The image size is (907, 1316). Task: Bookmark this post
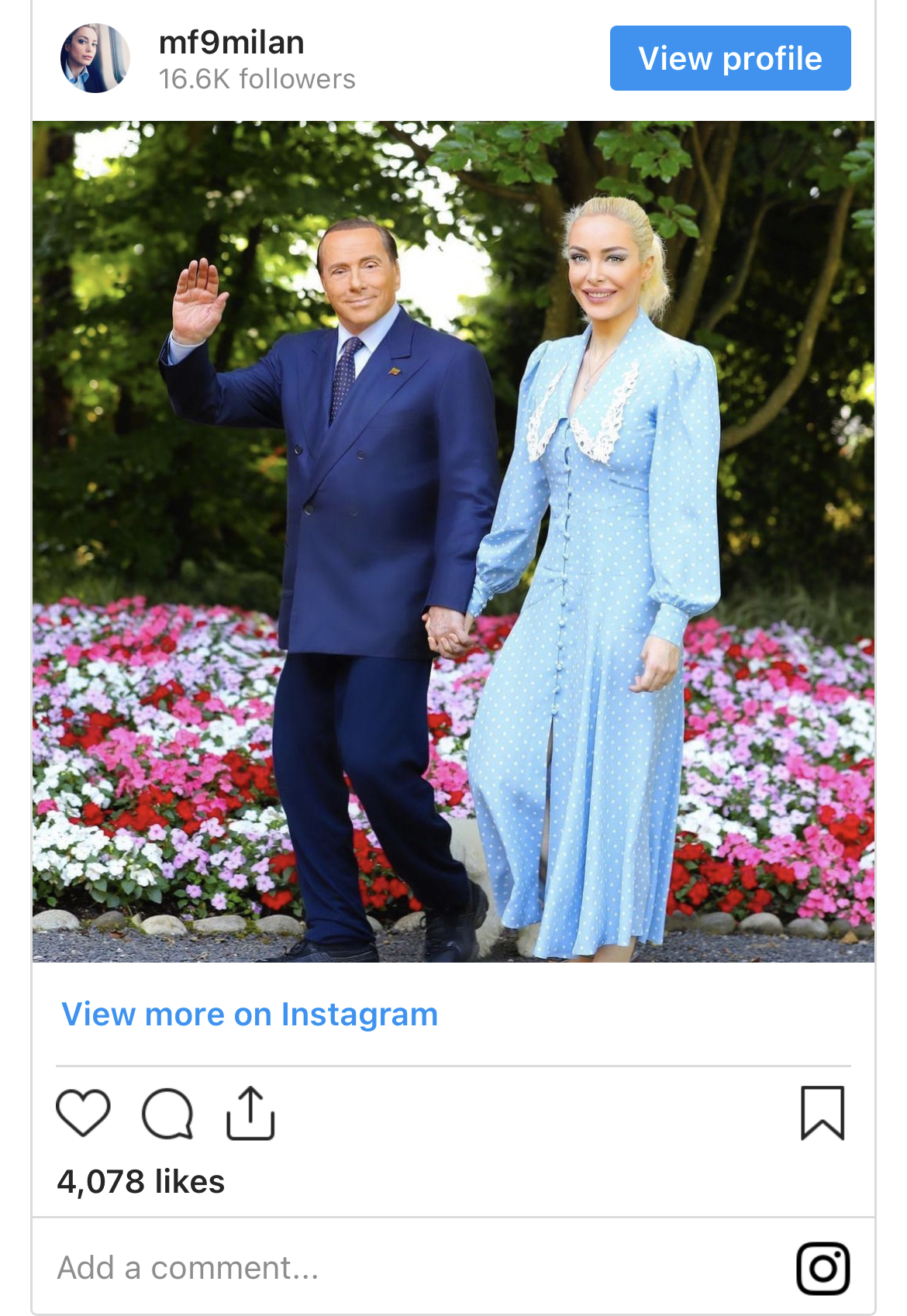click(822, 1113)
